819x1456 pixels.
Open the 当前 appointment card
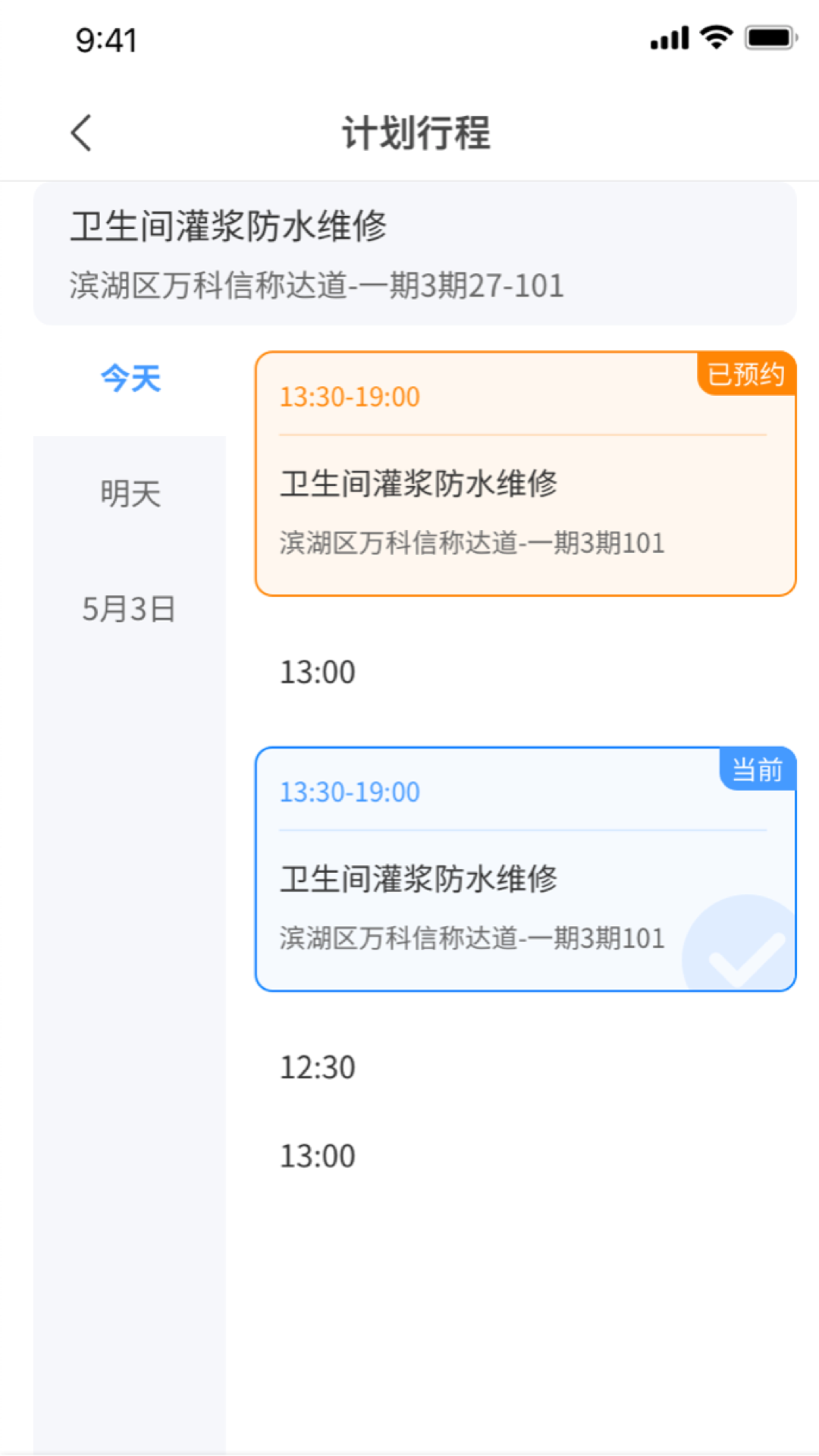pyautogui.click(x=525, y=869)
